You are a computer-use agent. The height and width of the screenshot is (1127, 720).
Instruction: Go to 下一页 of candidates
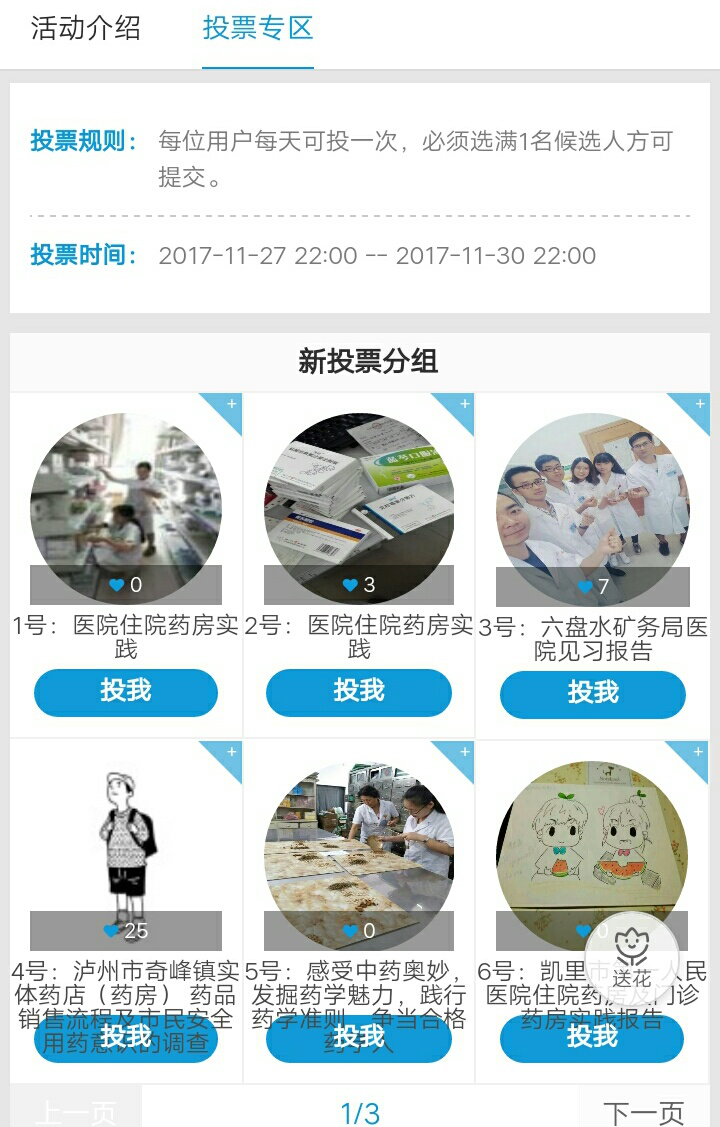point(644,1110)
